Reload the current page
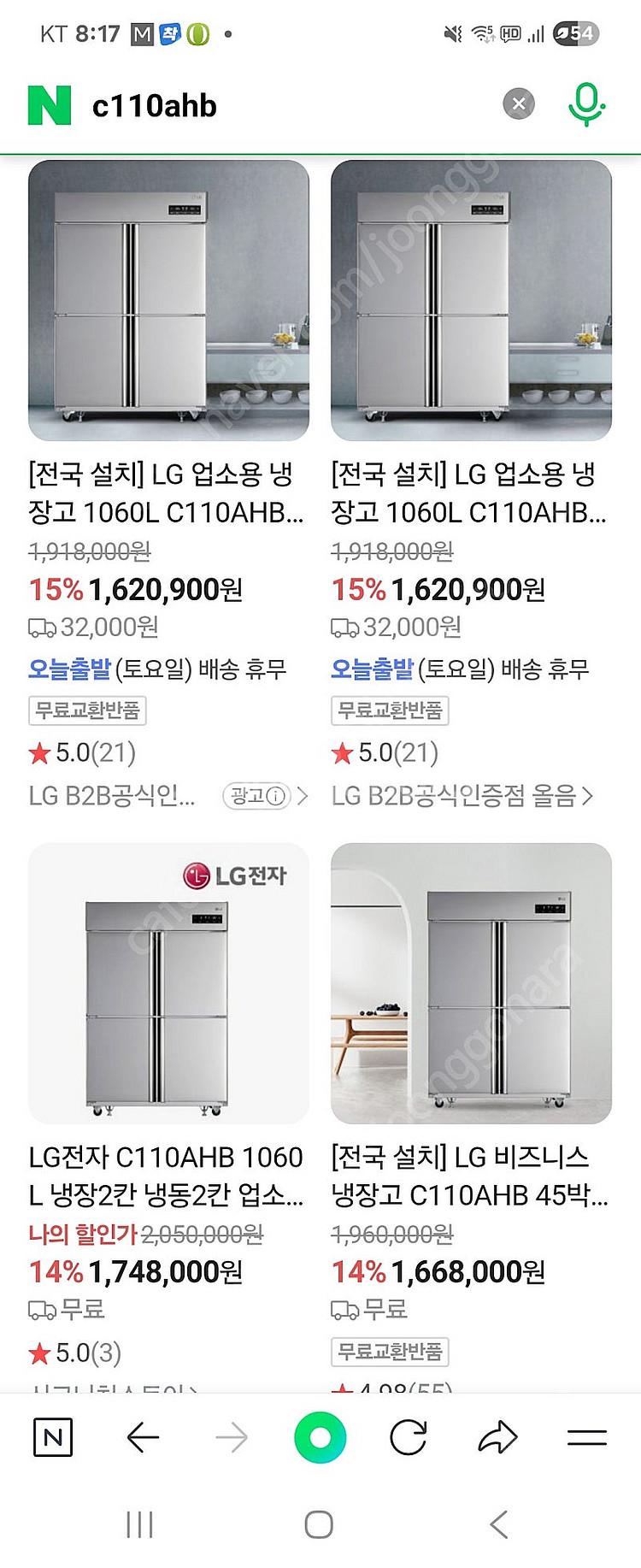The width and height of the screenshot is (641, 1568). [409, 1437]
